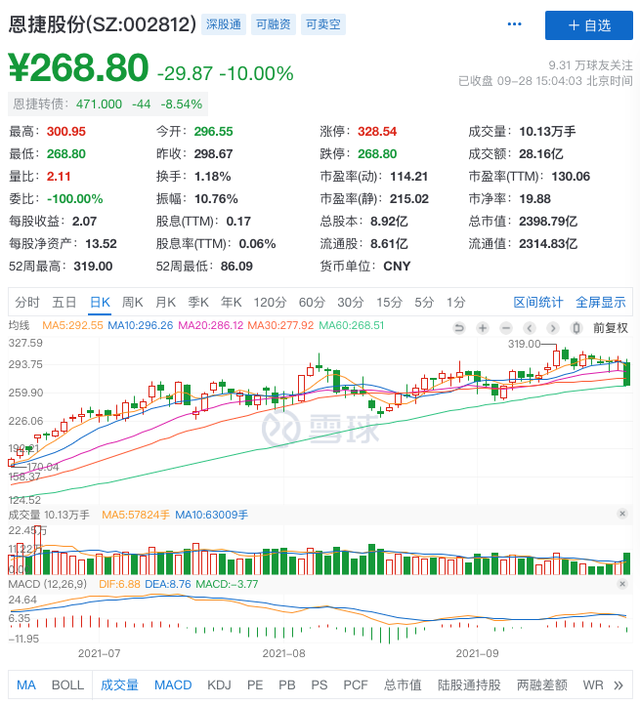Show the 1分 minute chart
The image size is (640, 705).
456,302
